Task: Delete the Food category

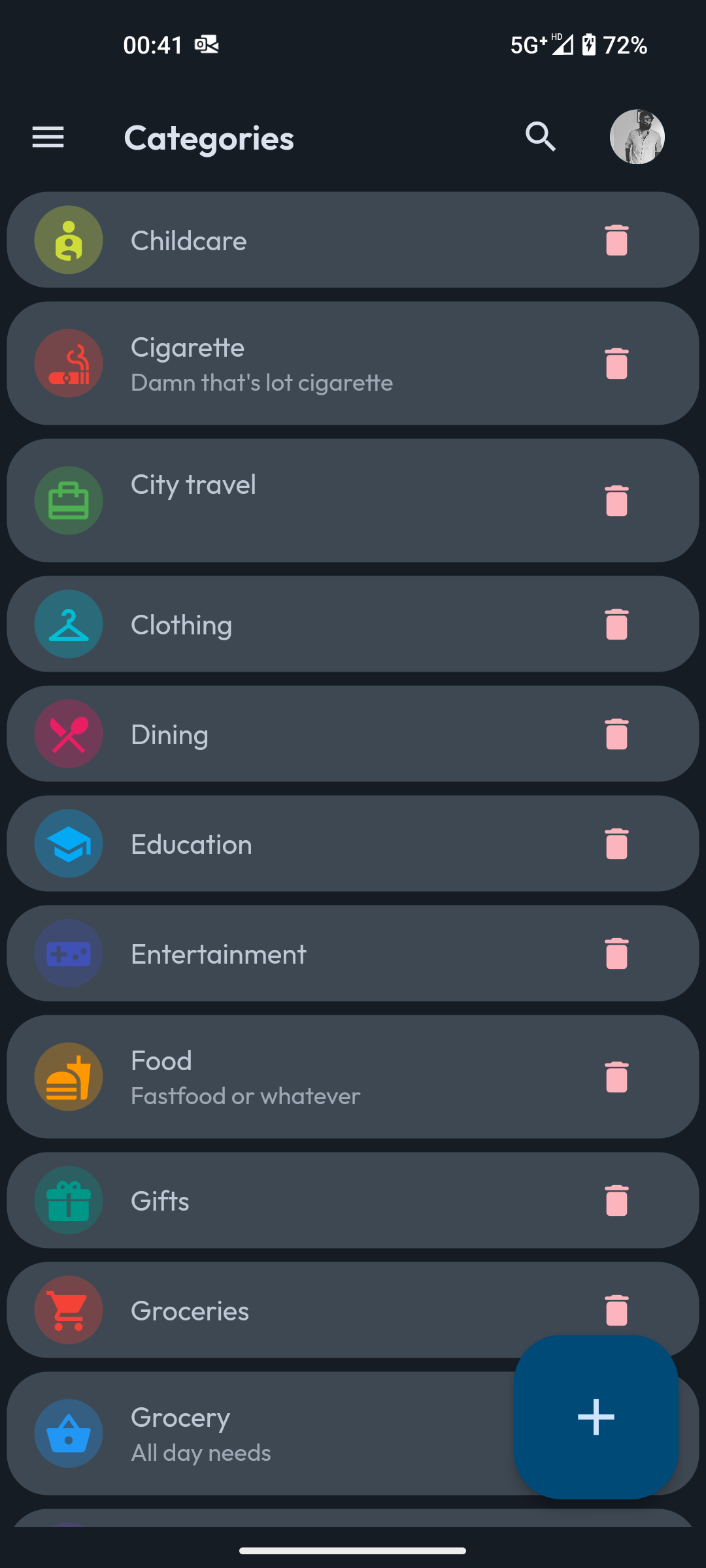Action: click(x=616, y=1077)
